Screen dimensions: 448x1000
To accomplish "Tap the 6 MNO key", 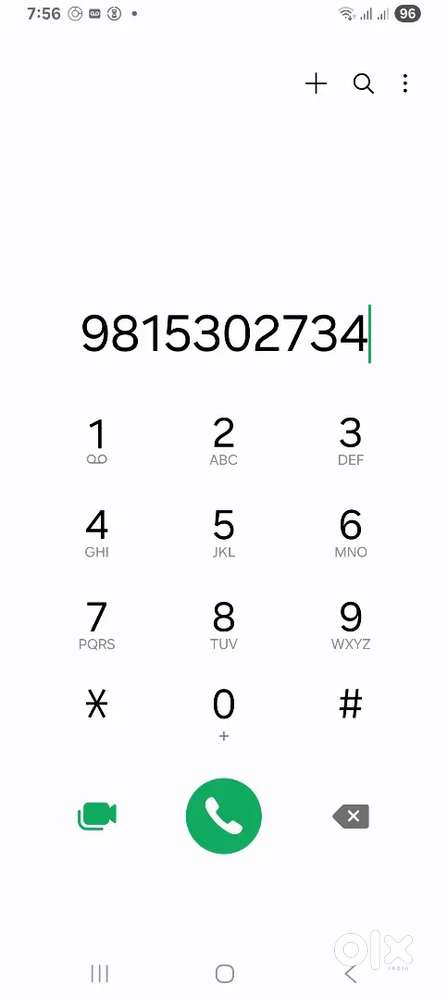I will [350, 534].
